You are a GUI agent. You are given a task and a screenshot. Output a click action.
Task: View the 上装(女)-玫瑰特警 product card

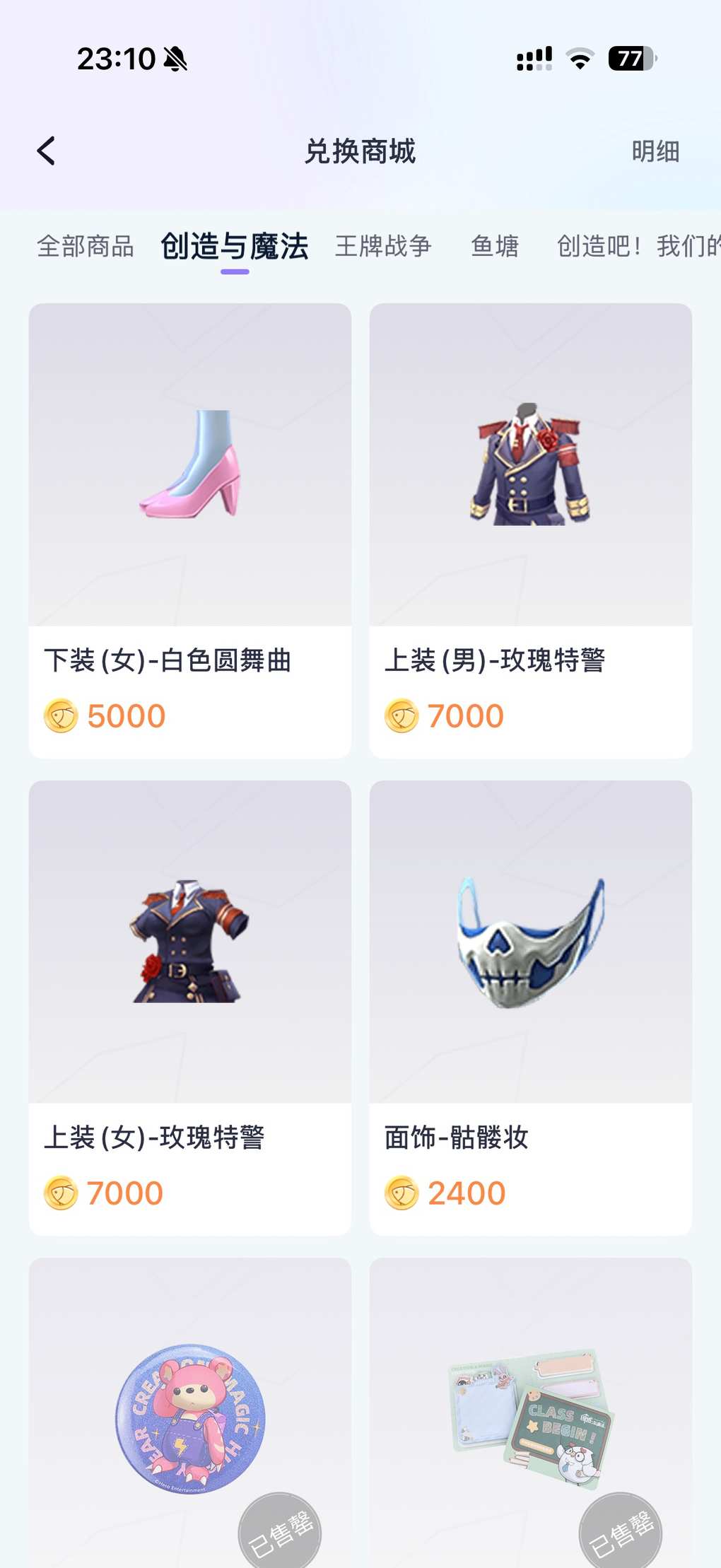coord(189,1007)
